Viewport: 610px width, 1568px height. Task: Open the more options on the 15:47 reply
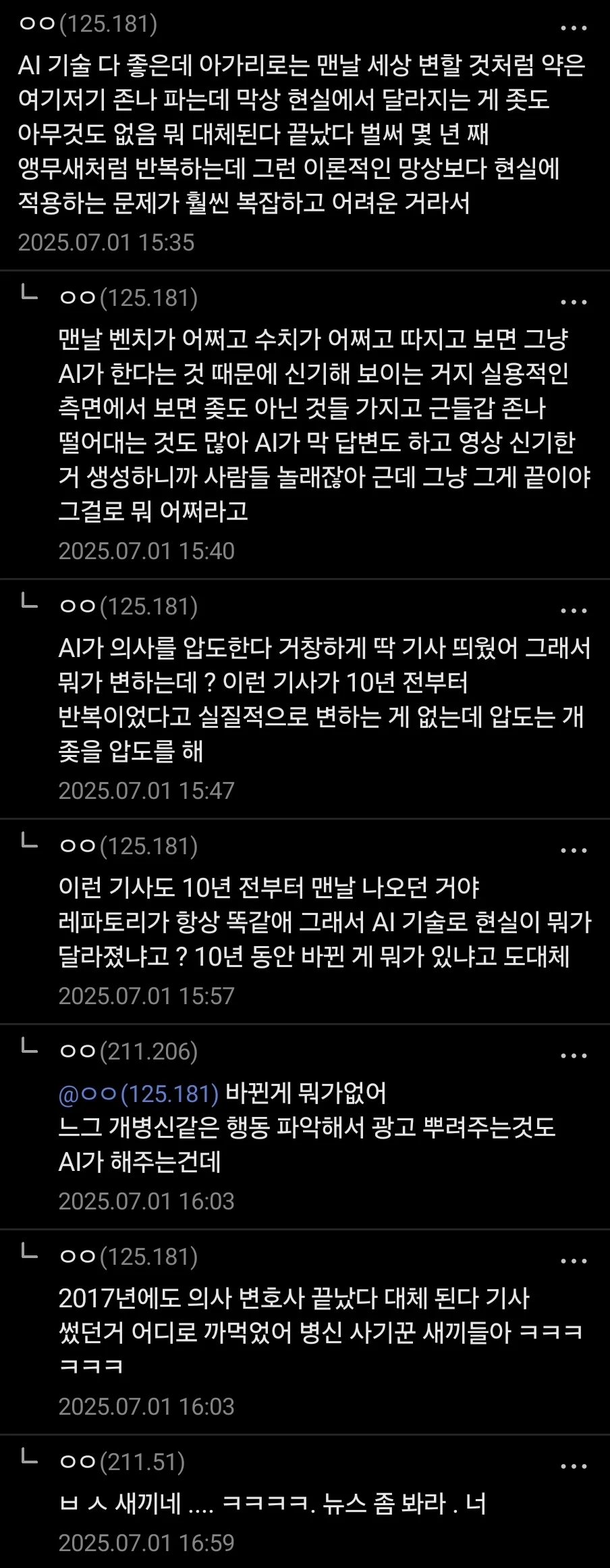(x=574, y=611)
